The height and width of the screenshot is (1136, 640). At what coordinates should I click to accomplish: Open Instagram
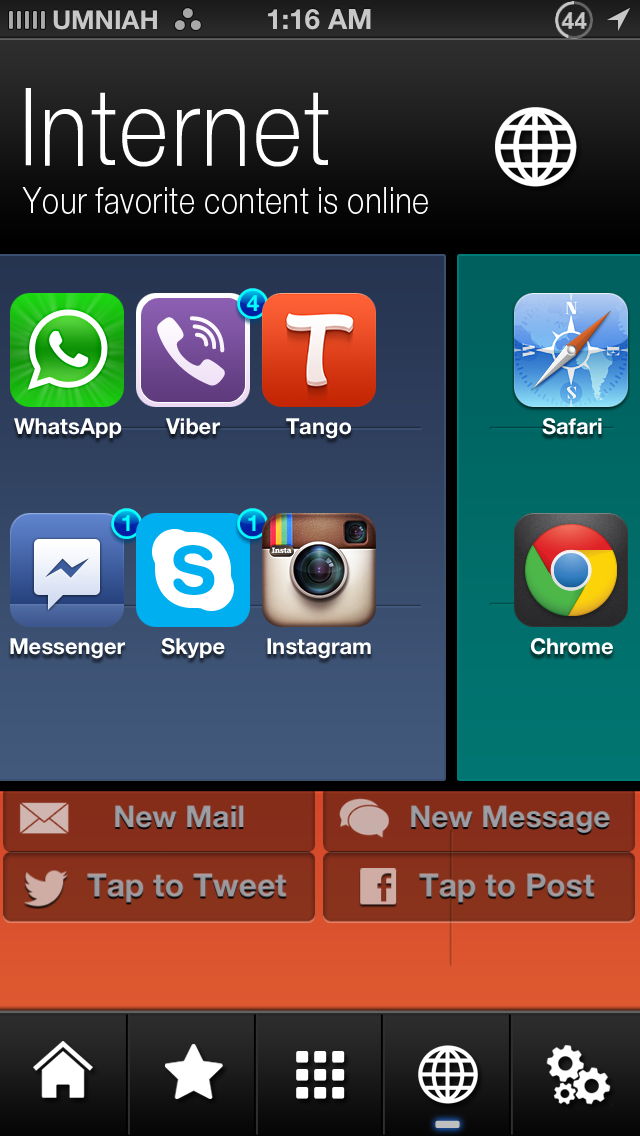click(x=319, y=570)
